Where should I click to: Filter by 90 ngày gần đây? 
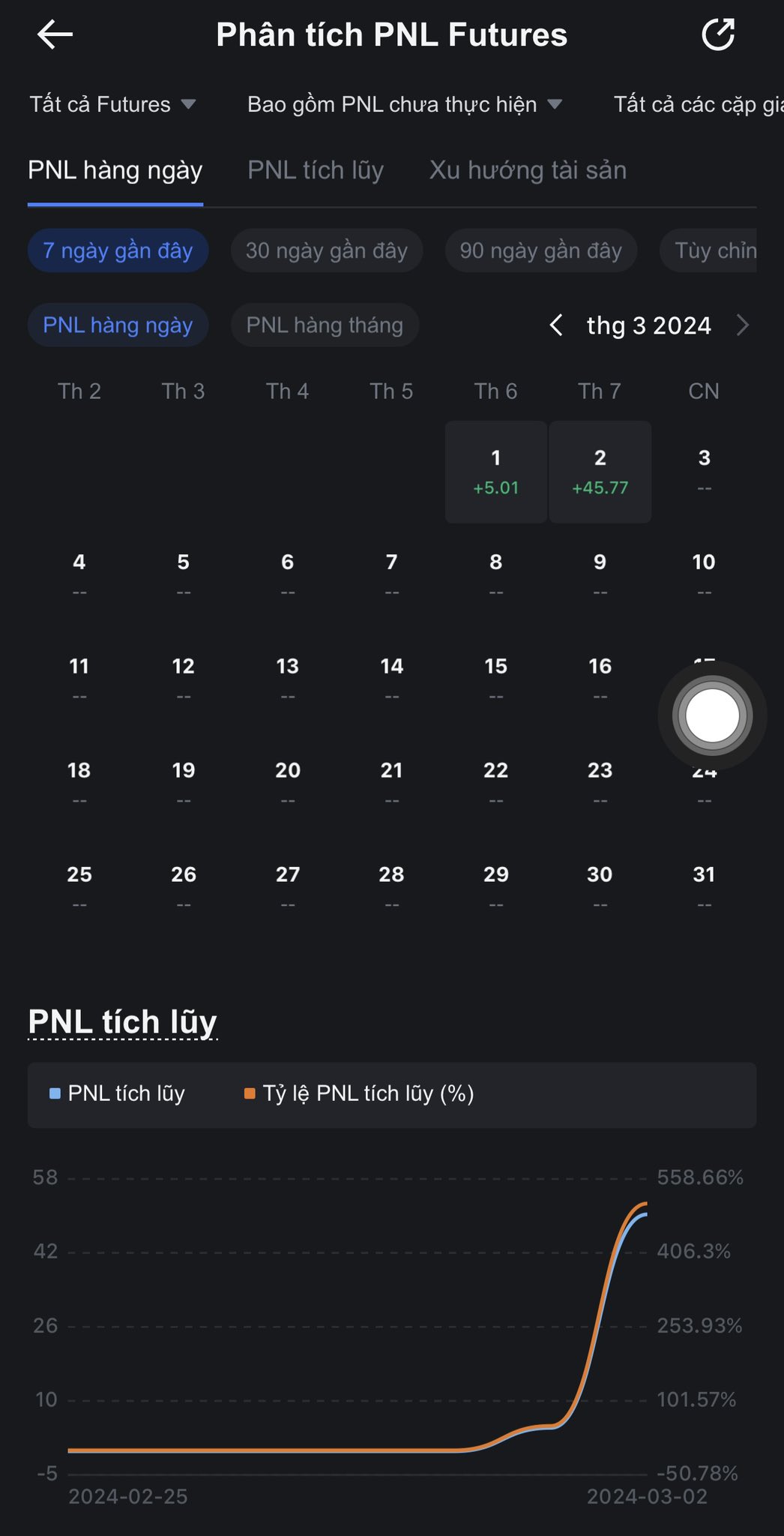click(x=541, y=250)
